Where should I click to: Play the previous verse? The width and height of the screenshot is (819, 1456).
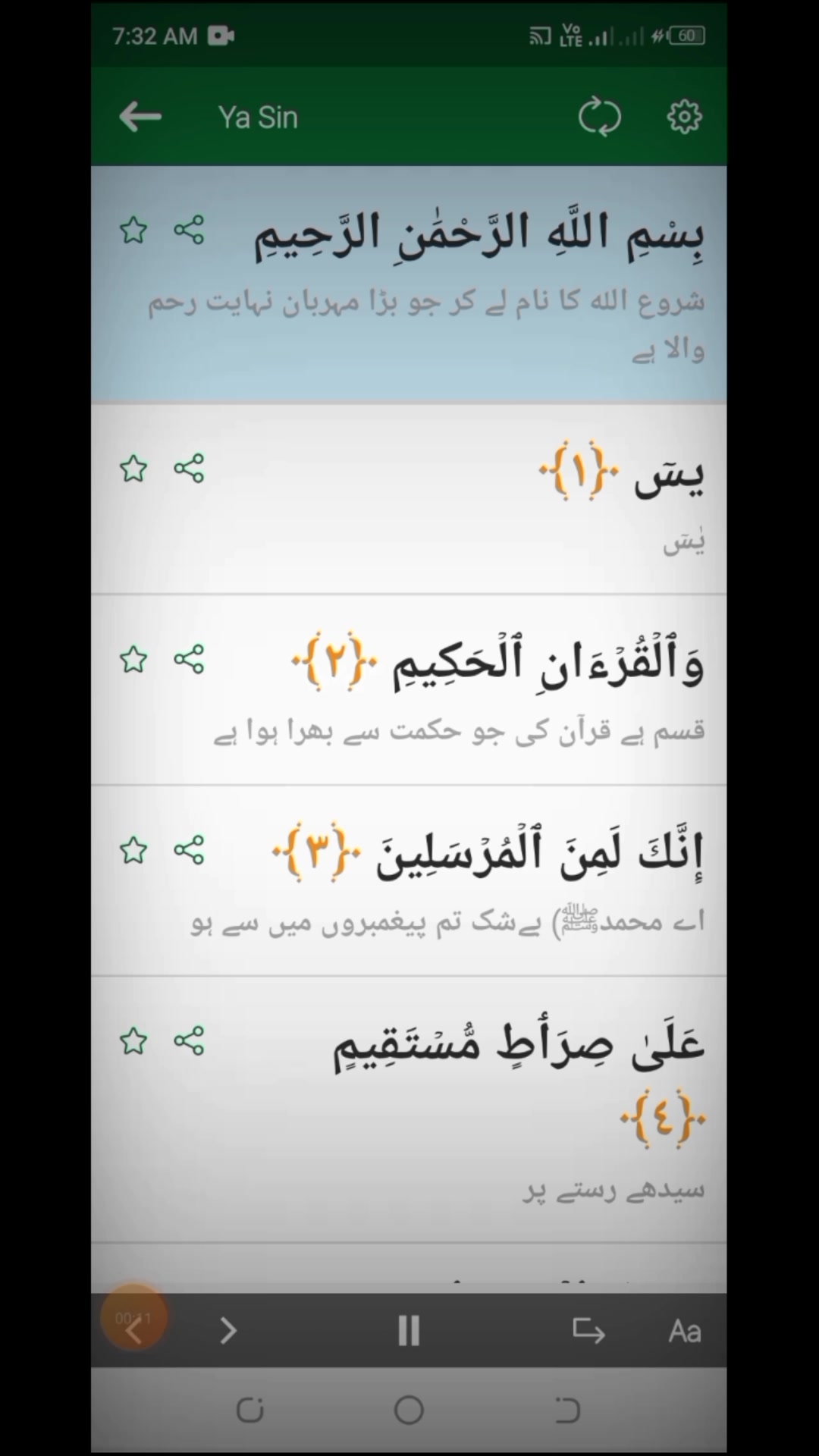pos(134,1331)
